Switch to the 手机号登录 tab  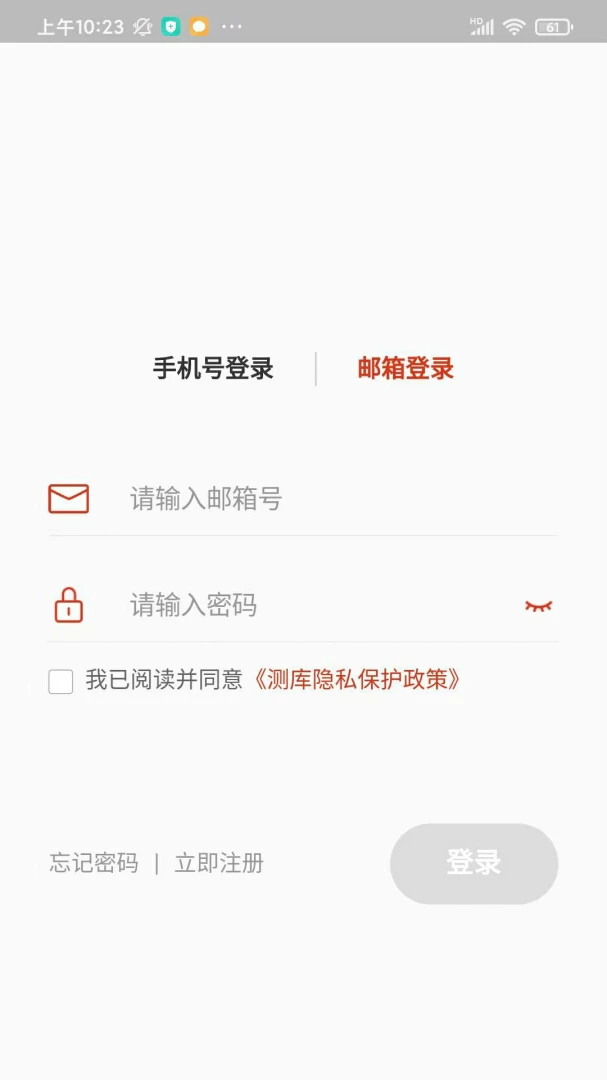pos(213,368)
